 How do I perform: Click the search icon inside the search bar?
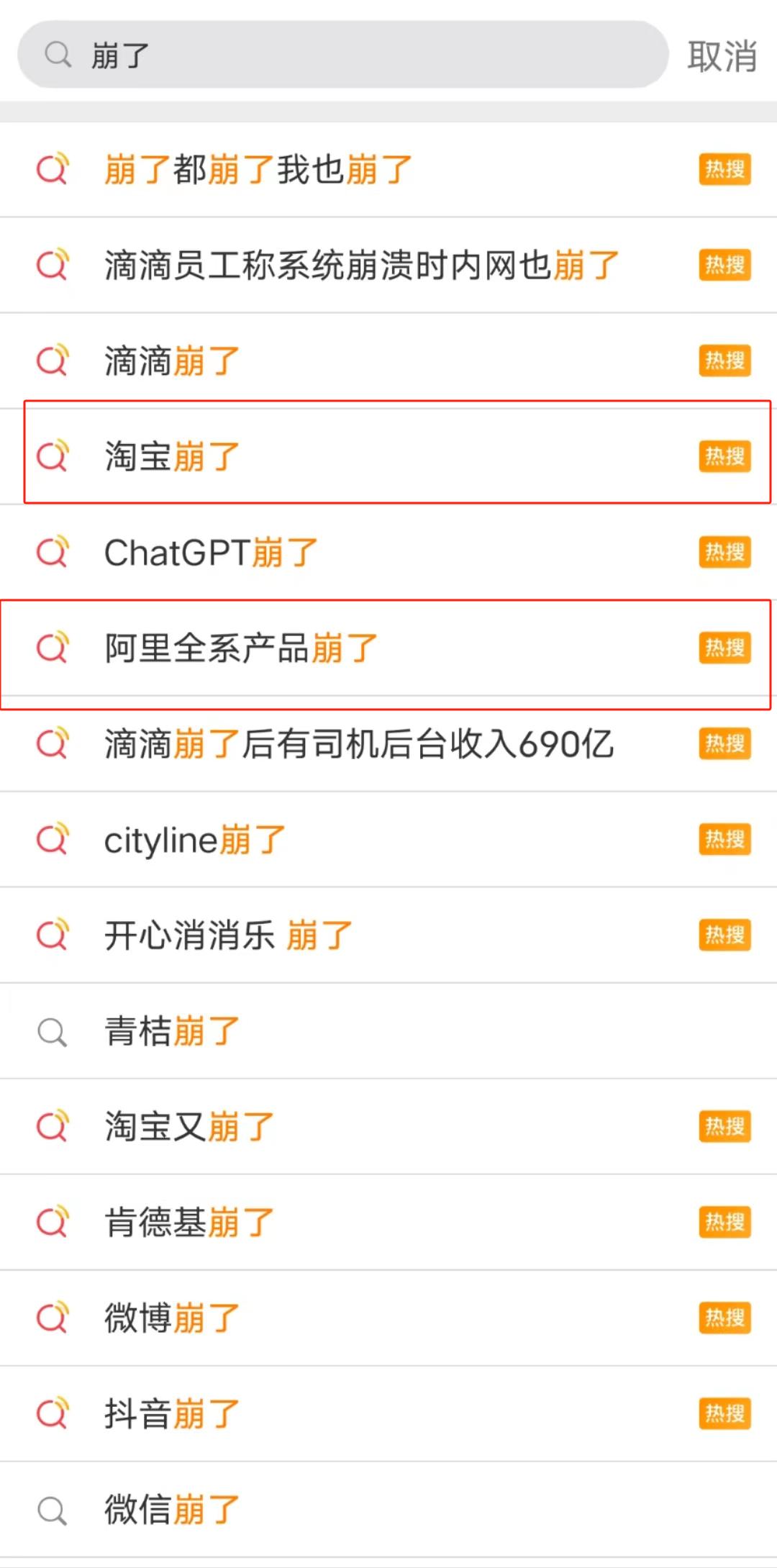point(58,53)
